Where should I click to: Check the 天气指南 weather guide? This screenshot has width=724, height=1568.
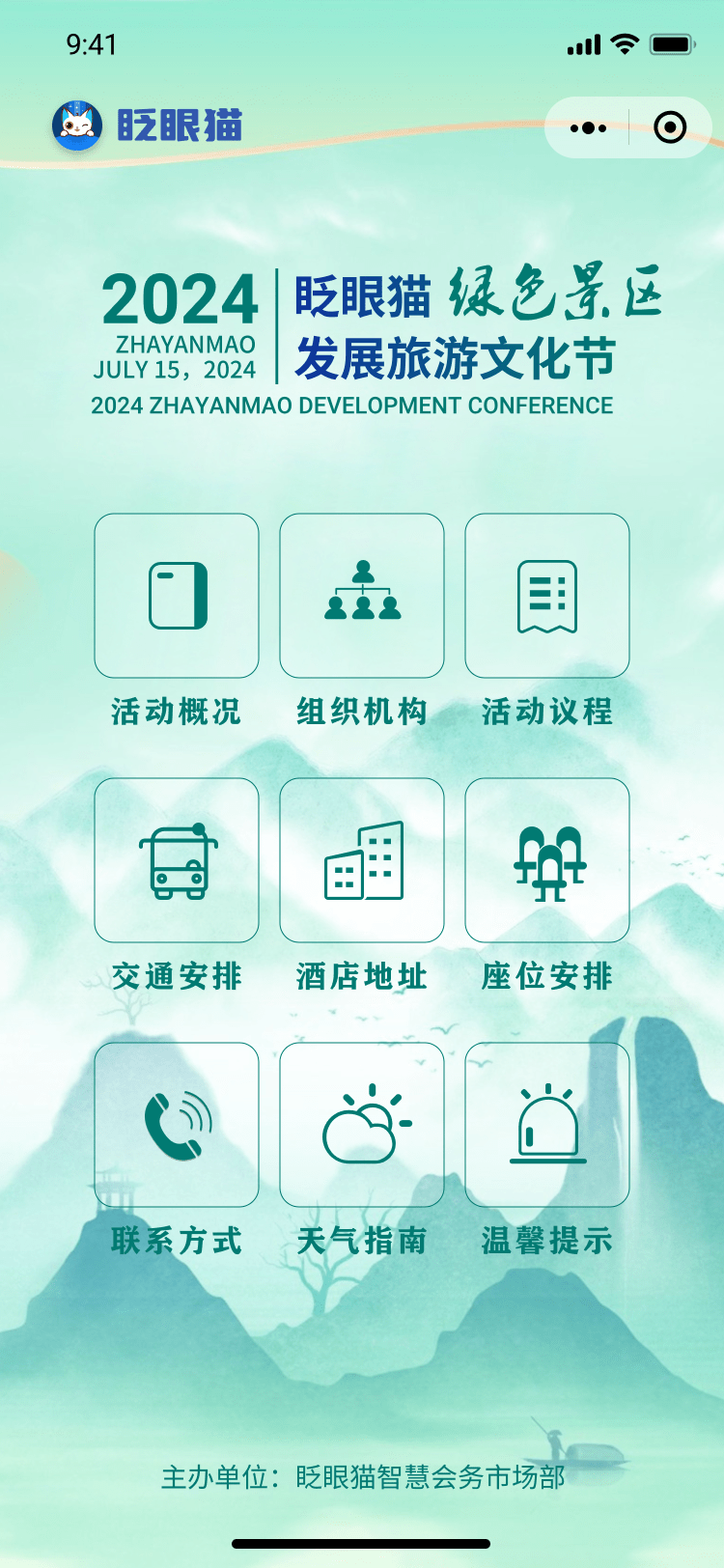[x=362, y=1125]
